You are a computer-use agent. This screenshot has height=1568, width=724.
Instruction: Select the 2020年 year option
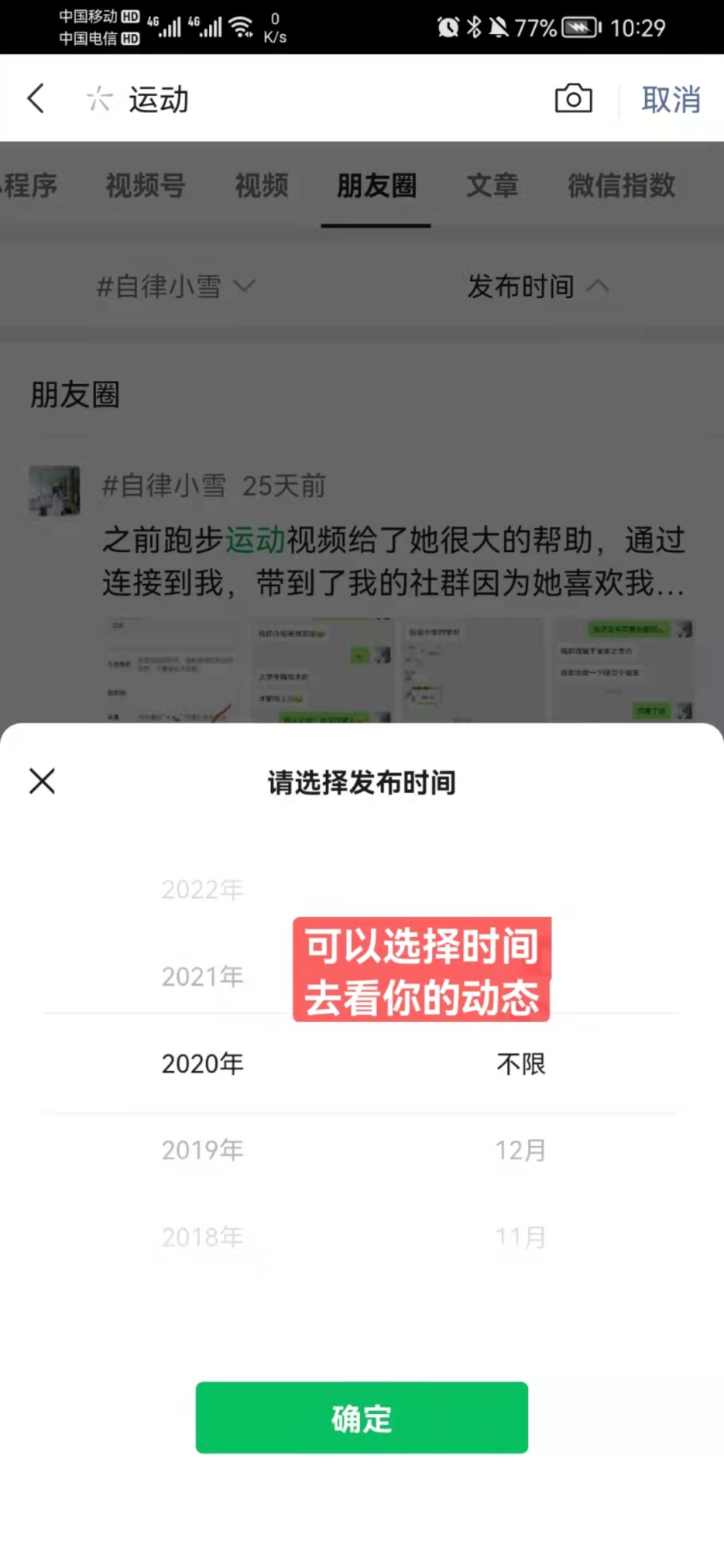tap(202, 1063)
